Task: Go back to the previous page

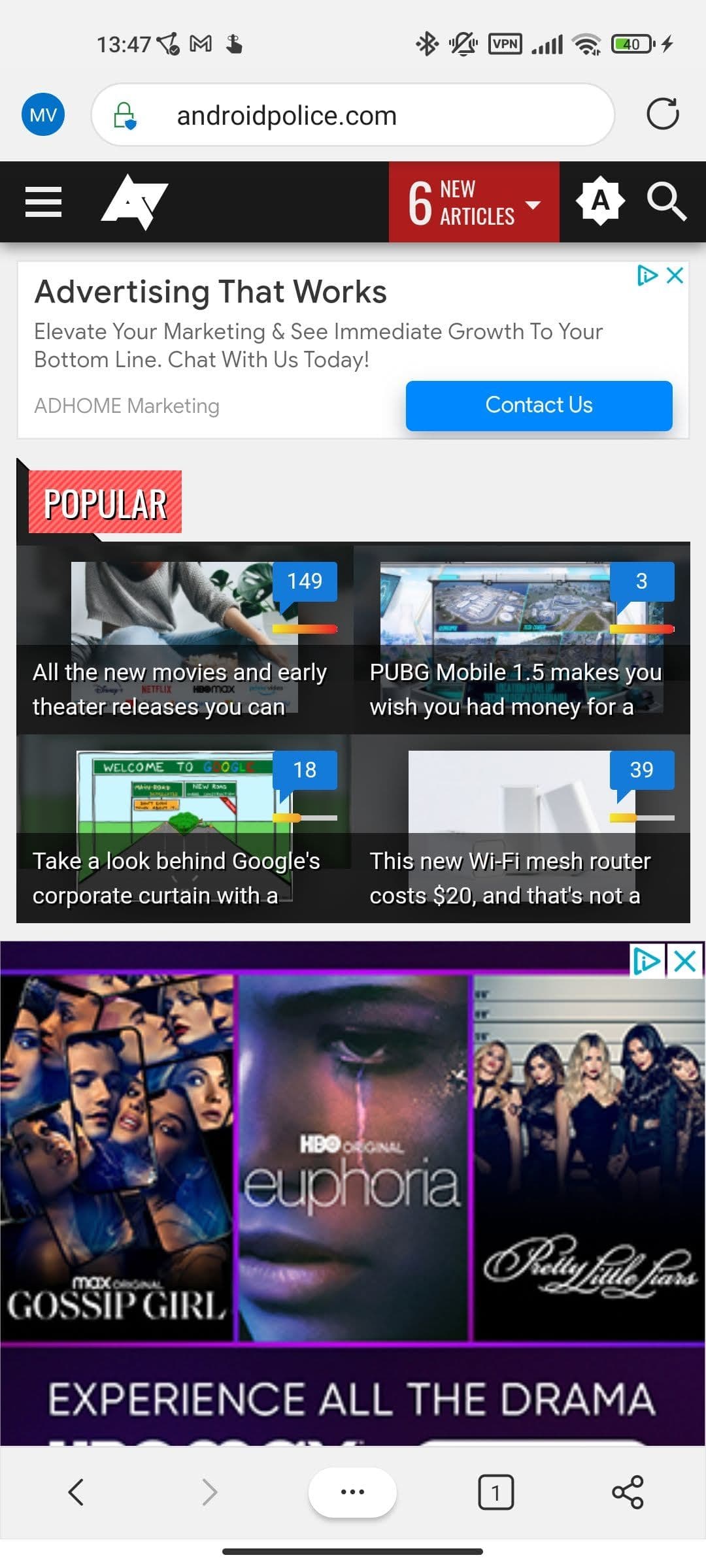Action: [76, 1492]
